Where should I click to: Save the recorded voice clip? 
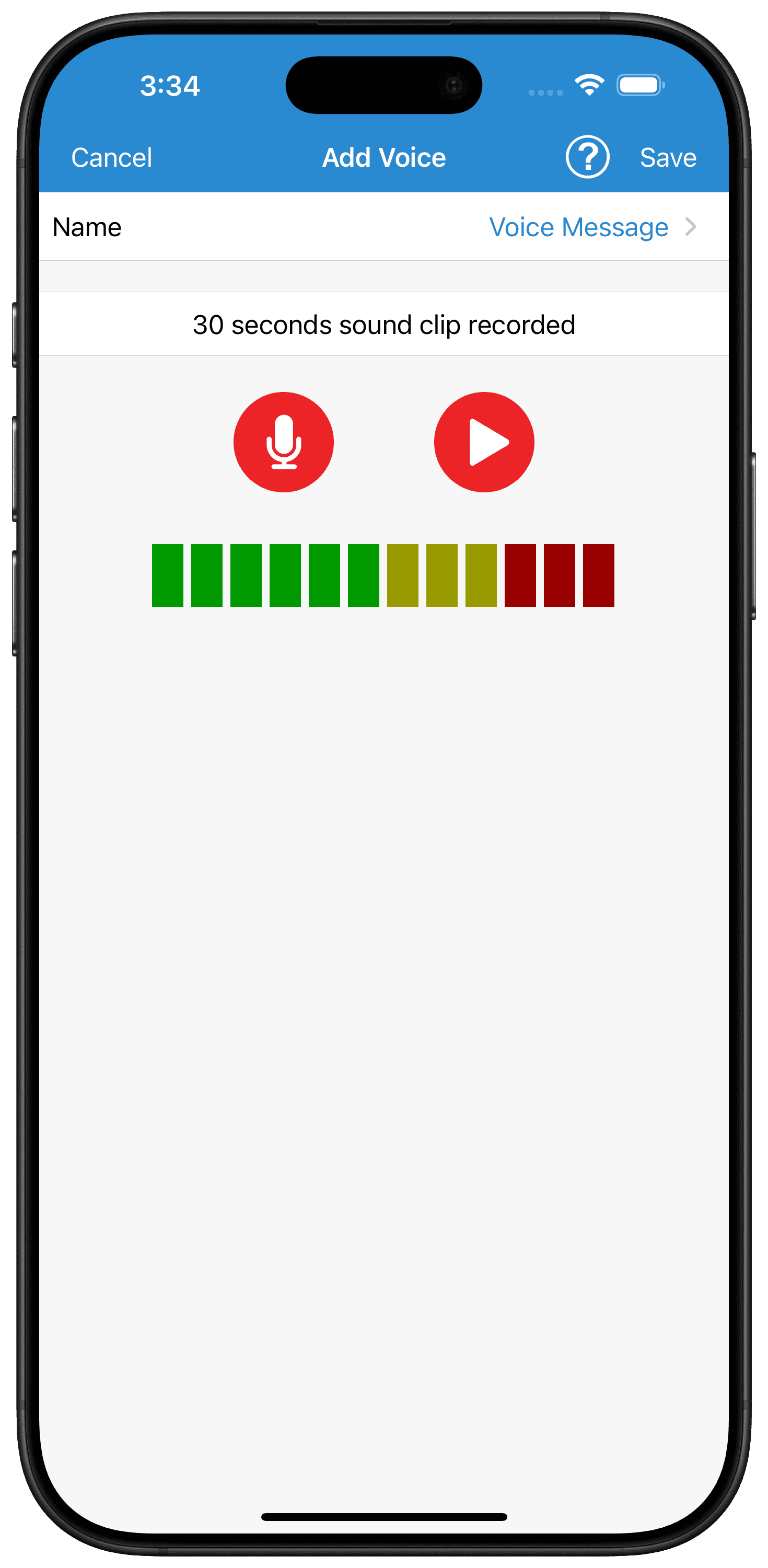(x=668, y=158)
